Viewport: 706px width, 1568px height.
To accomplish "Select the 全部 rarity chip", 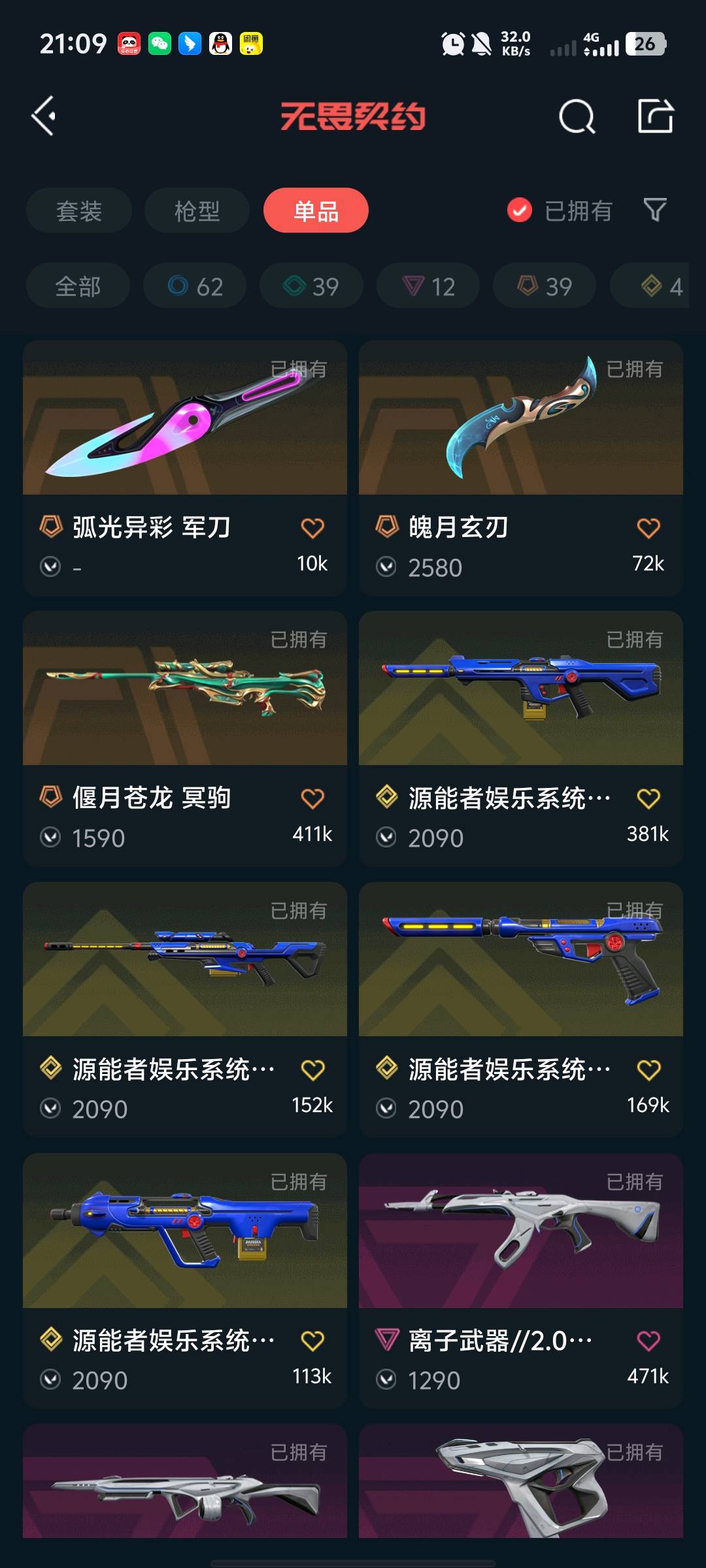I will 78,286.
